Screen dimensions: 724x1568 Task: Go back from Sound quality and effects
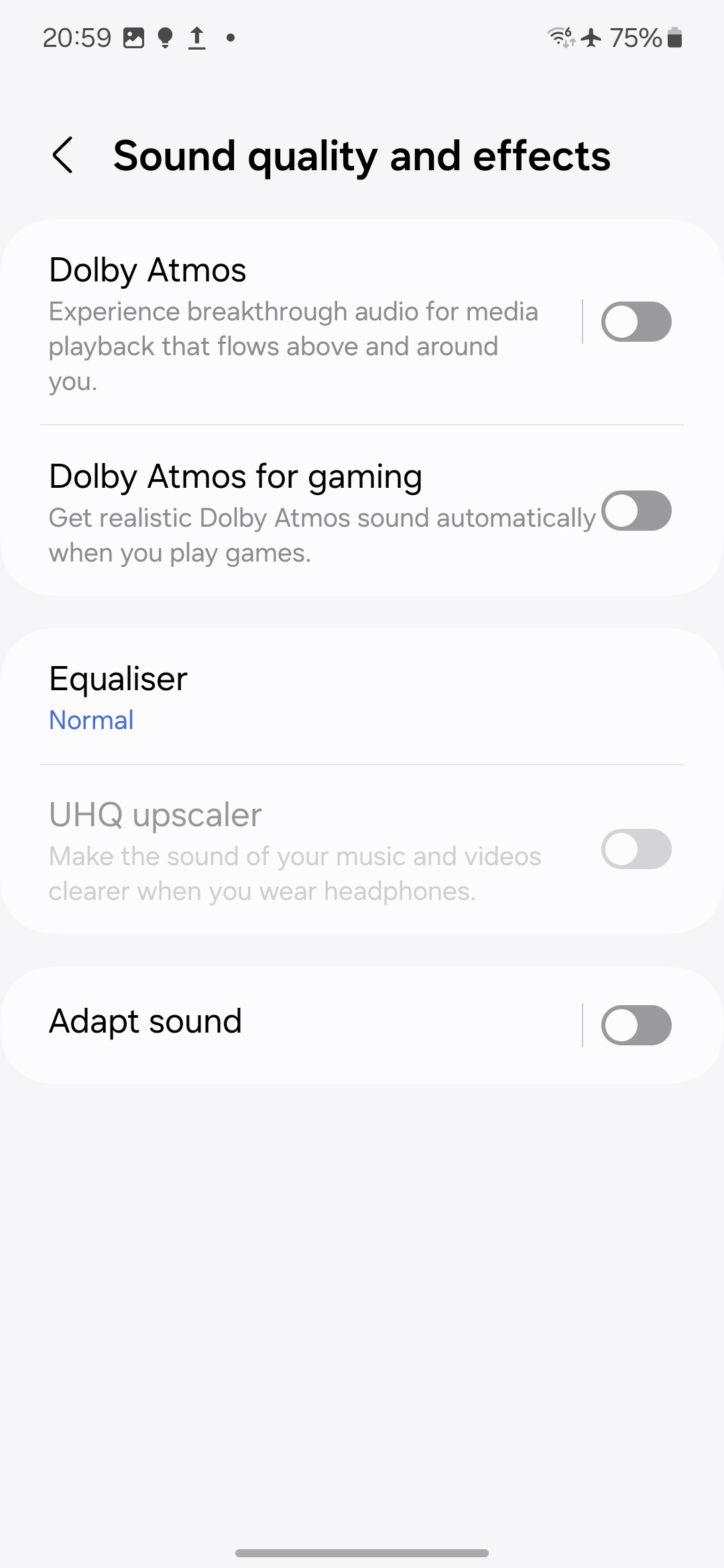[62, 155]
